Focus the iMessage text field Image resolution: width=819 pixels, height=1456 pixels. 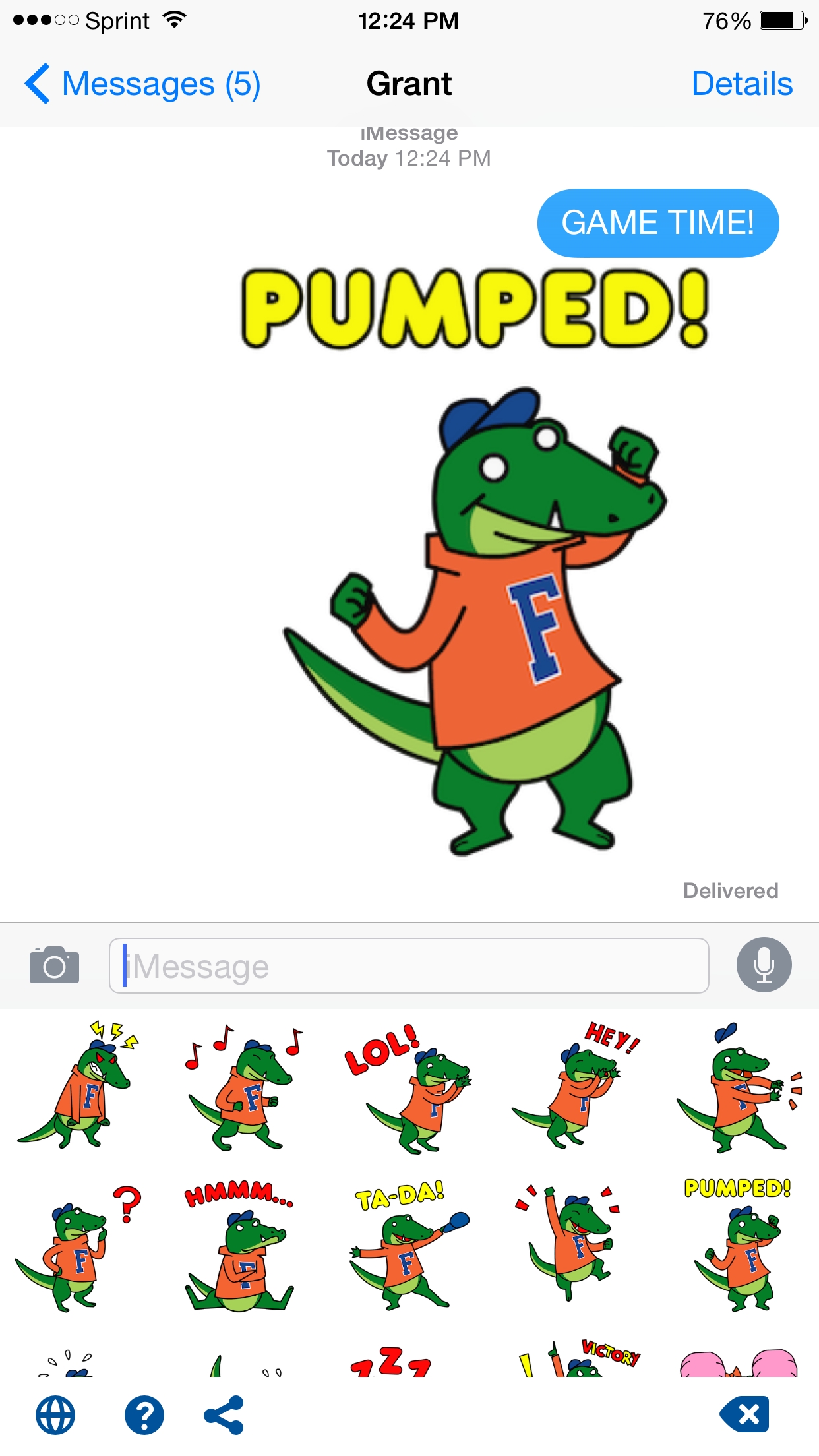(x=409, y=966)
